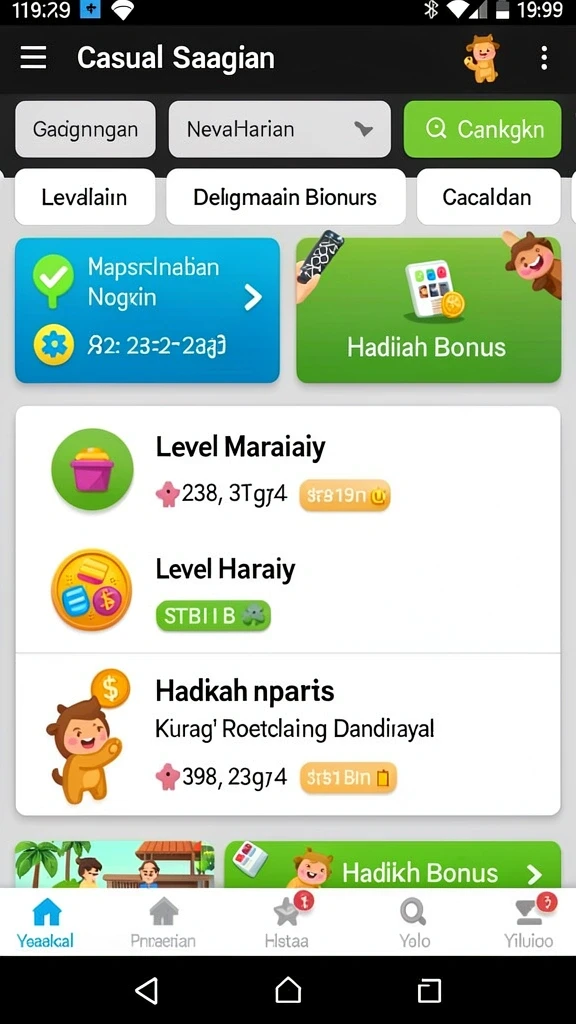Switch to the Yiluioo tab
This screenshot has width=576, height=1024.
(528, 922)
